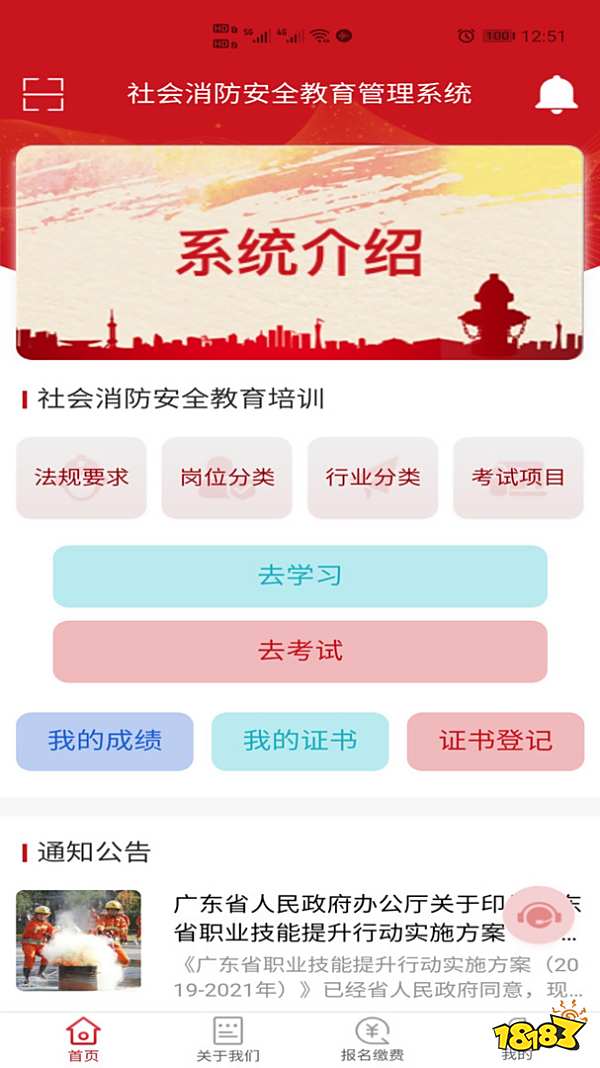
Task: Open 证书登记
Action: coord(495,741)
